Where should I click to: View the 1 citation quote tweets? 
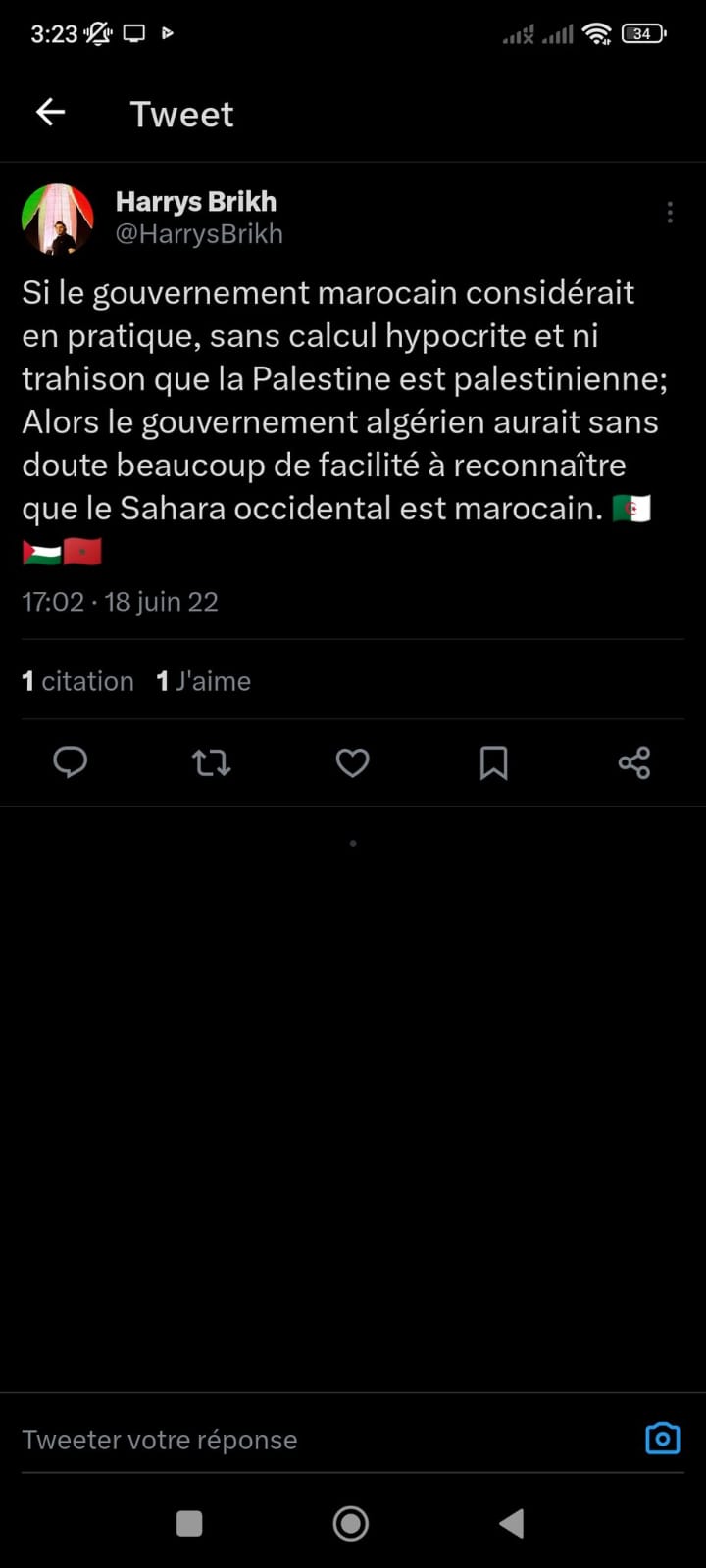coord(78,681)
